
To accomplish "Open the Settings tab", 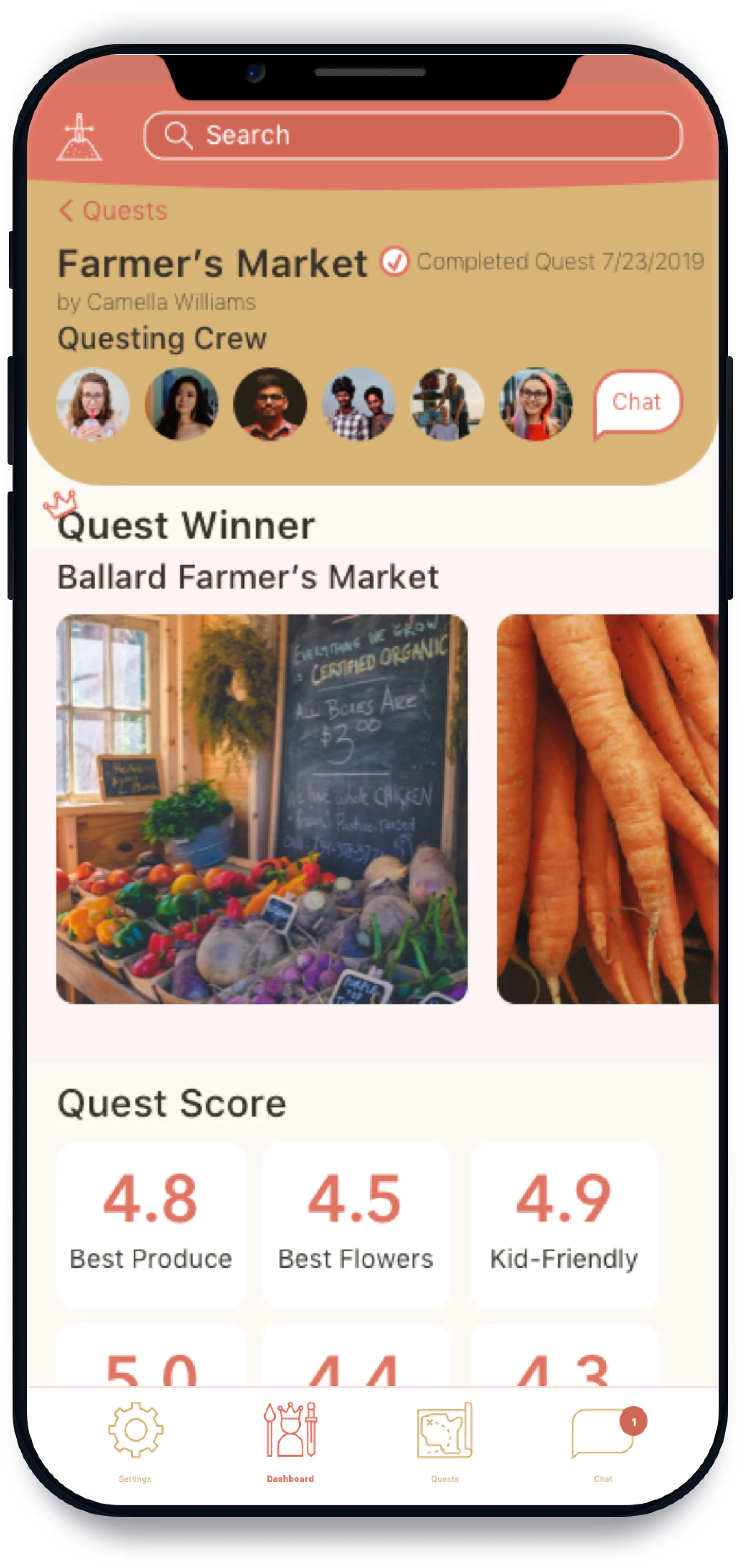I will coord(135,1442).
